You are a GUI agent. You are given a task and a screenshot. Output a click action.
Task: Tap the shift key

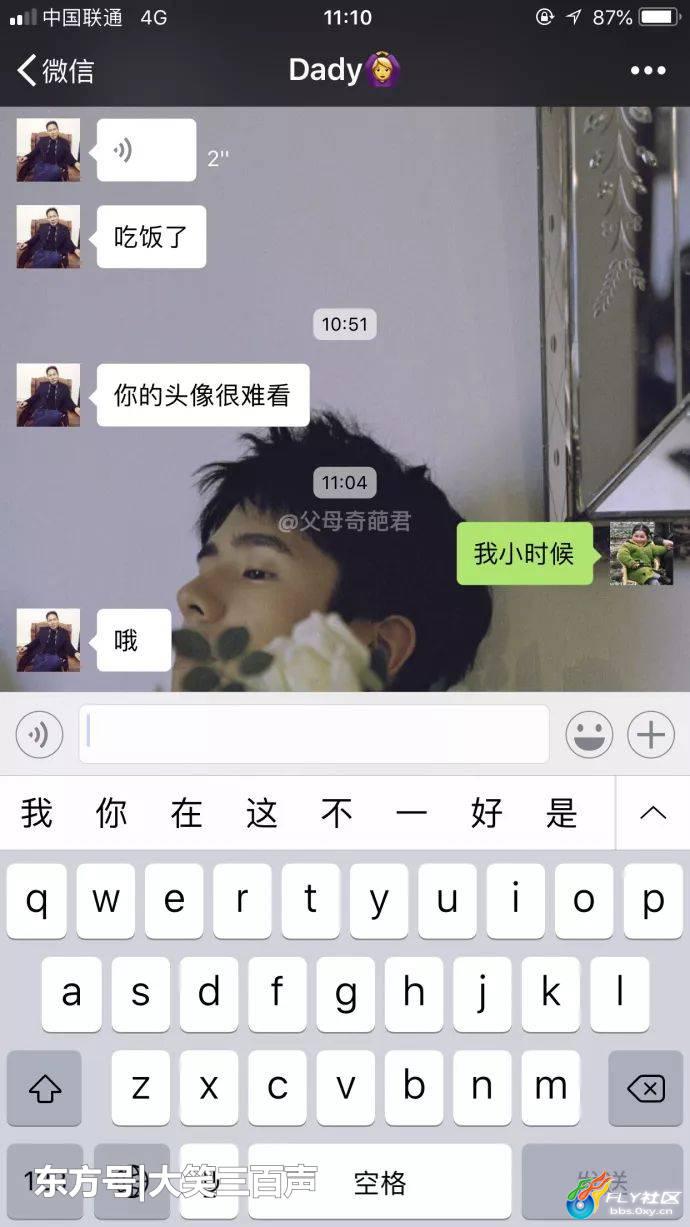click(x=44, y=1088)
